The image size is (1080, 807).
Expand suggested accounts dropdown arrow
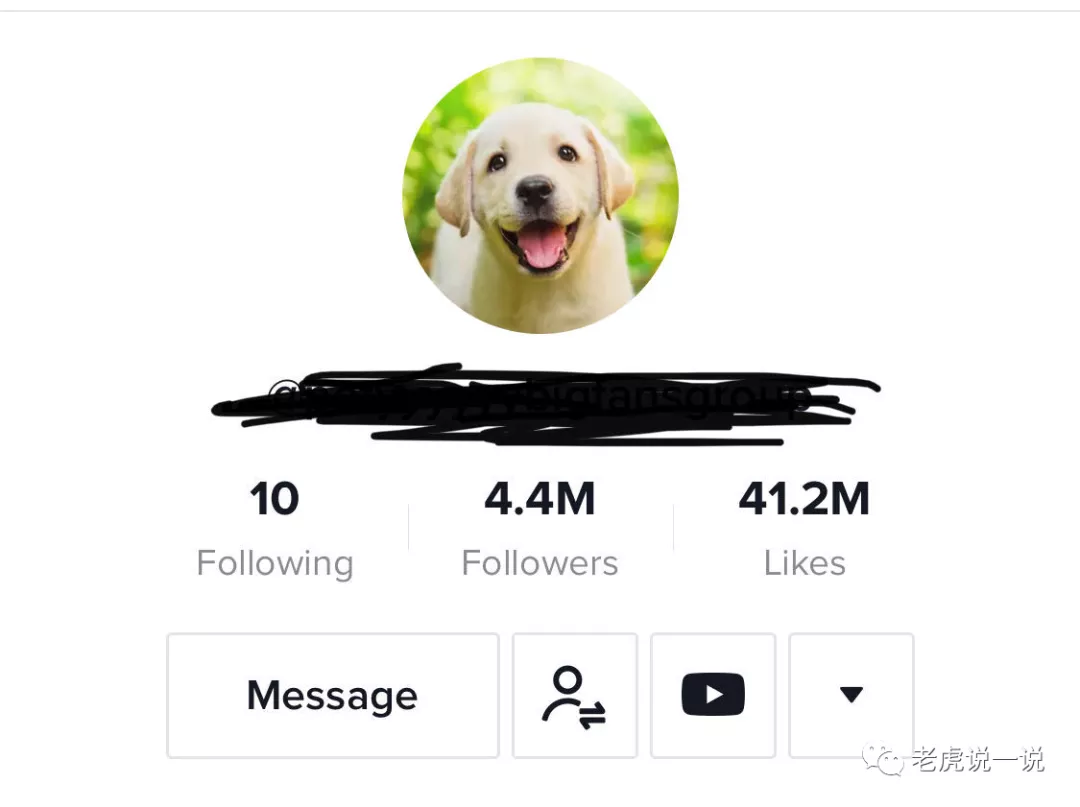pyautogui.click(x=850, y=695)
